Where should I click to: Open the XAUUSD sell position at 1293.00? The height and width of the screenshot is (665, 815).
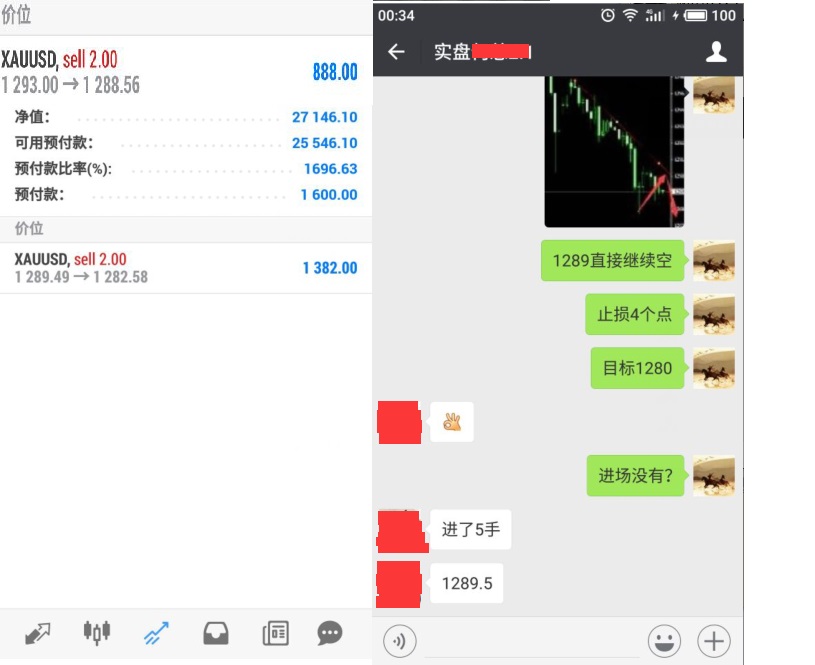pos(180,72)
